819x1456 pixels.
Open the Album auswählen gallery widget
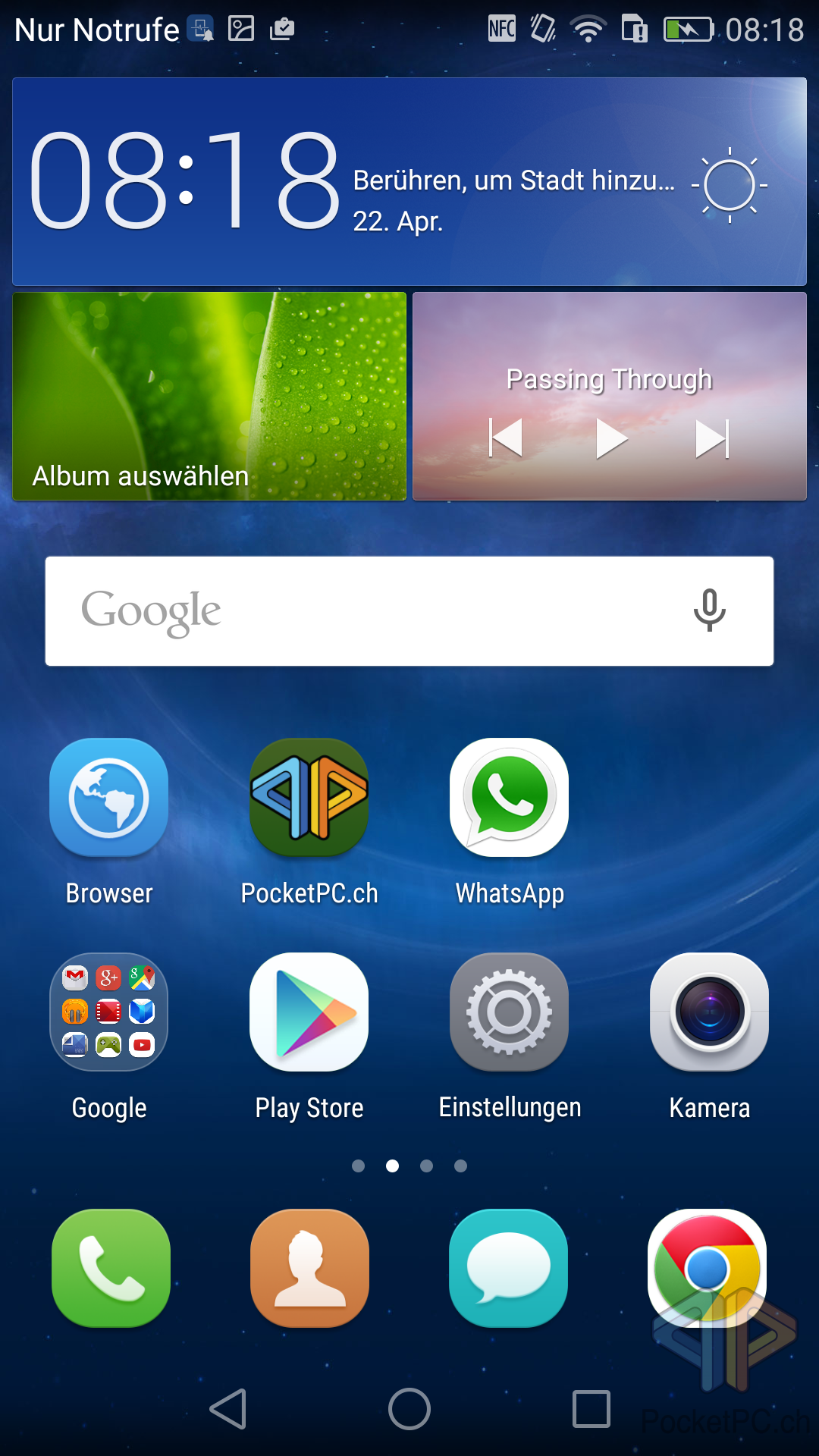pyautogui.click(x=209, y=396)
